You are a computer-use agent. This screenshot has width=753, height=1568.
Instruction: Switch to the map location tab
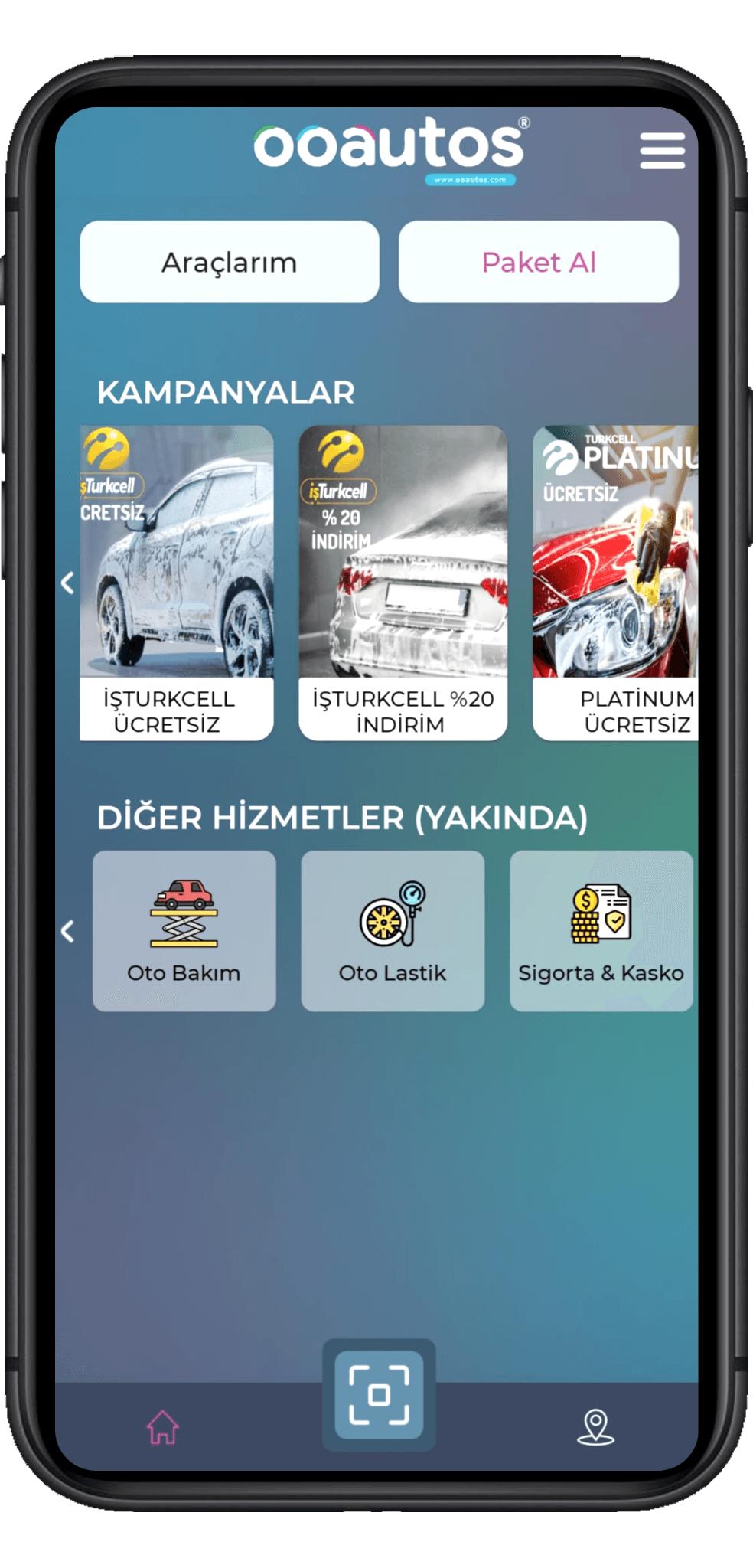coord(595,1427)
